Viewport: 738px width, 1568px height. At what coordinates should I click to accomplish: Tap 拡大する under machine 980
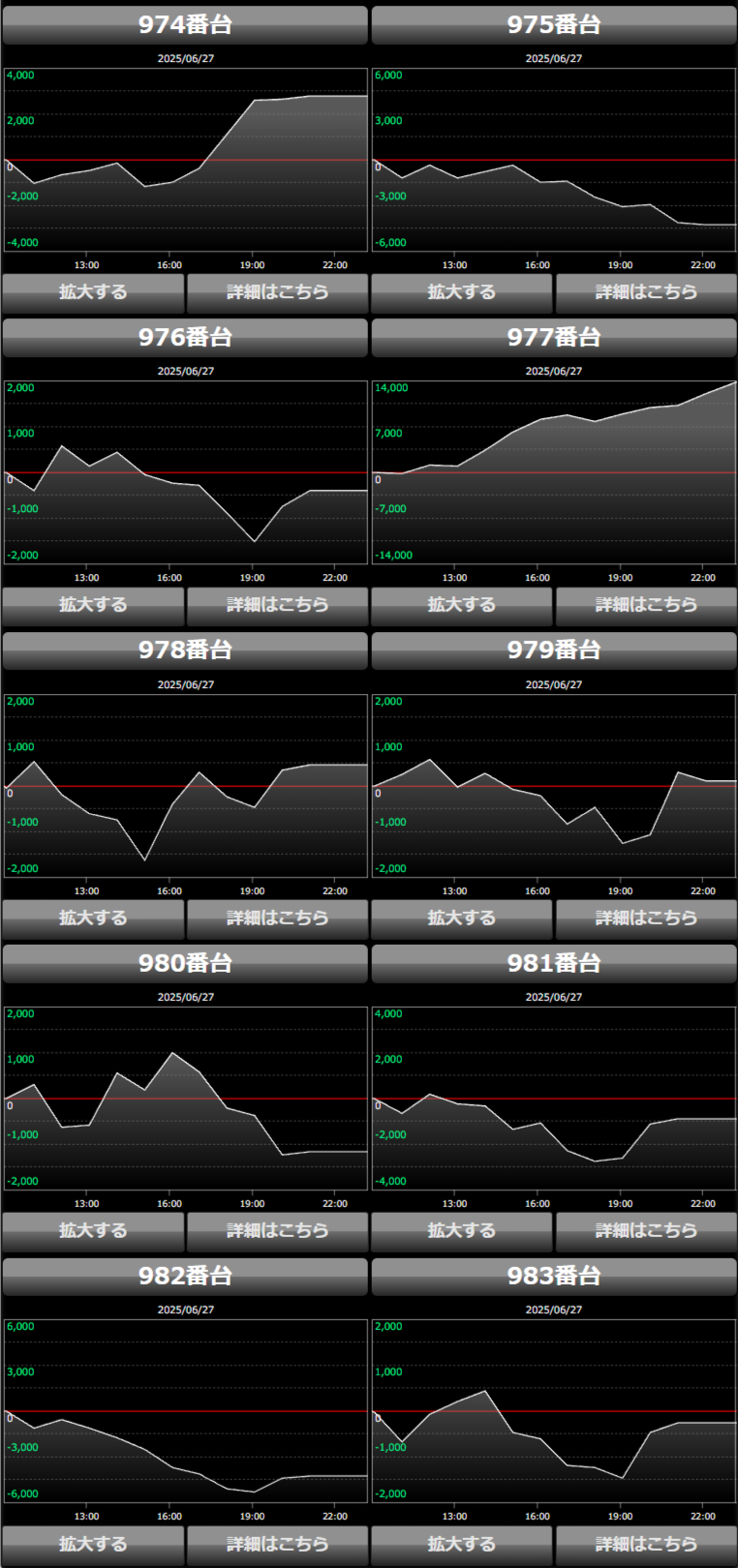(93, 1231)
